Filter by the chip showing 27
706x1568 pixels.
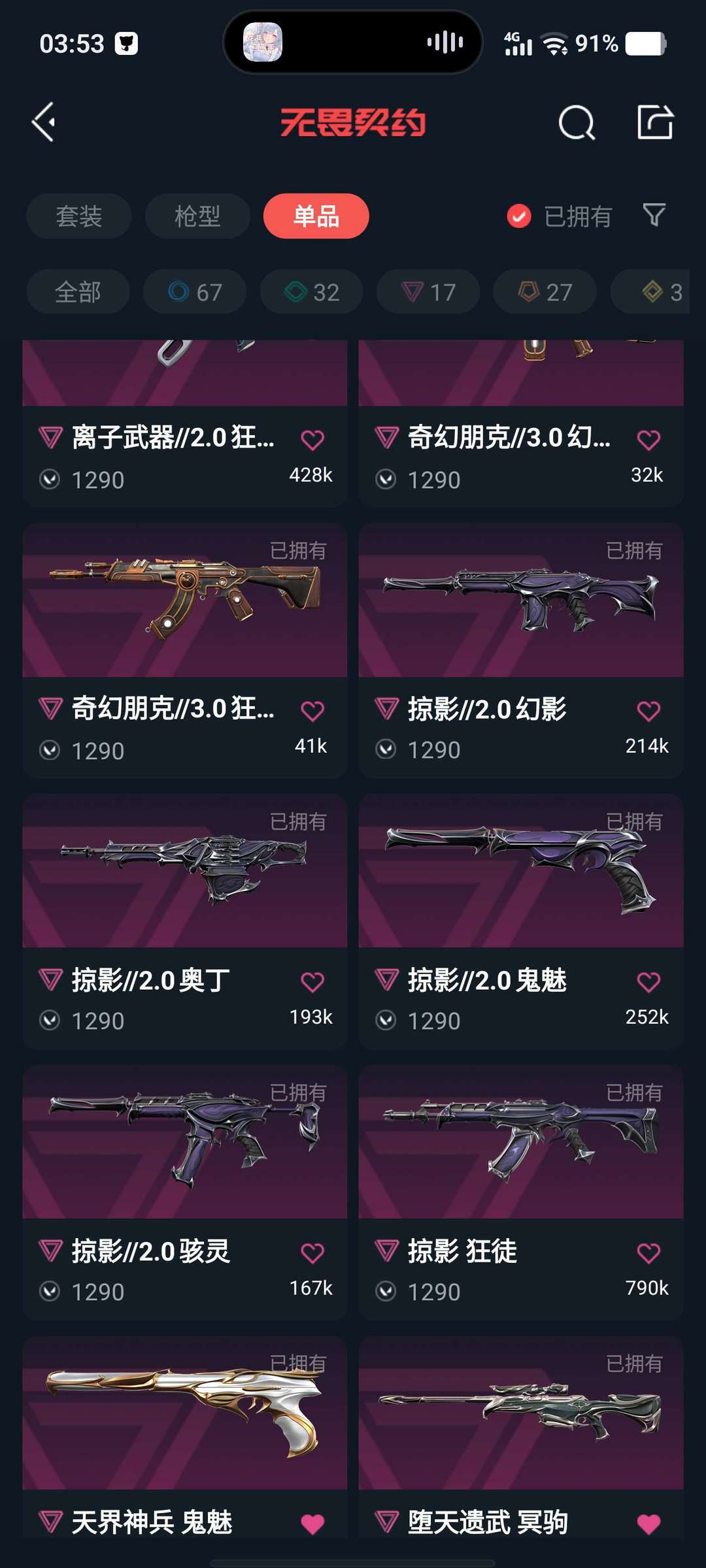545,291
